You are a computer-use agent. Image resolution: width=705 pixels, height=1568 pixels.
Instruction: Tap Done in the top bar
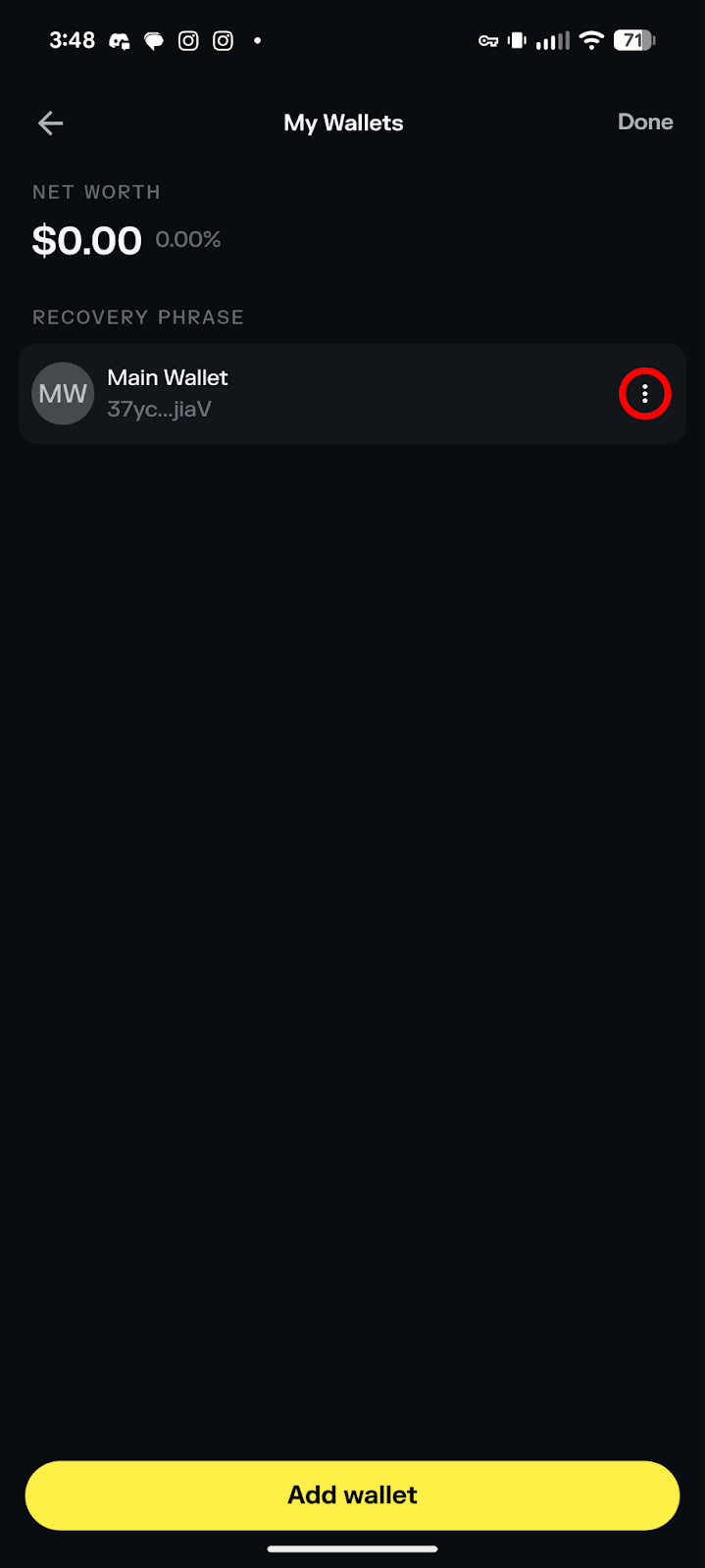tap(644, 122)
